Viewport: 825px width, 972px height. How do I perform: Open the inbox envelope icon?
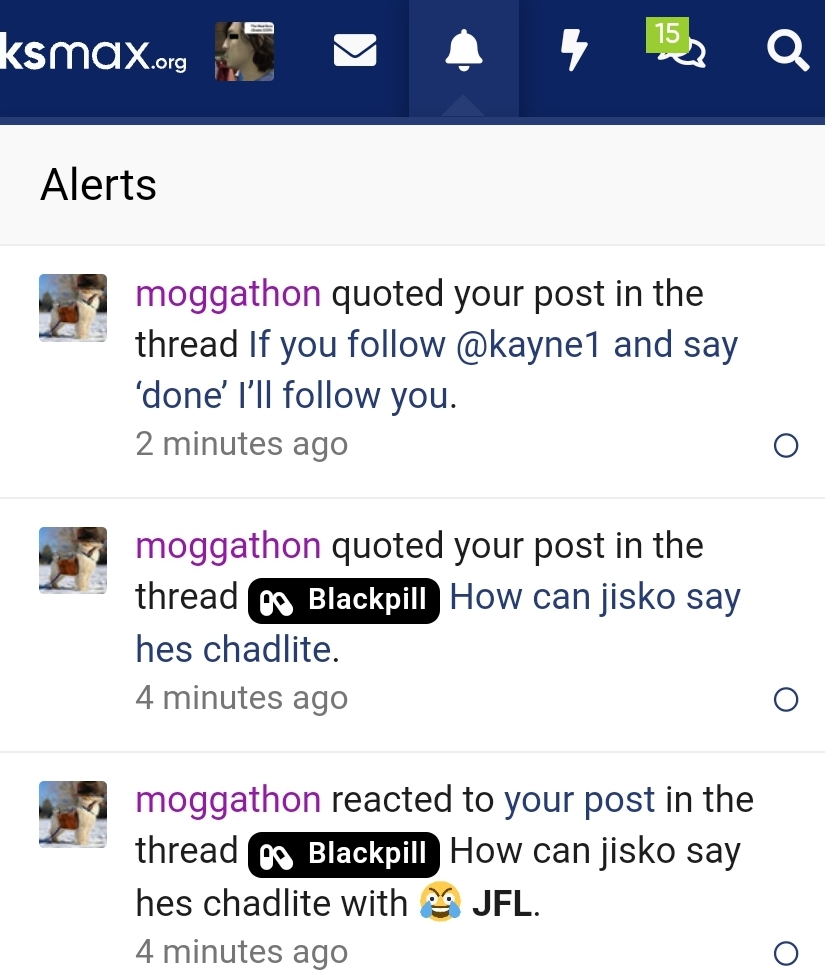[x=355, y=48]
